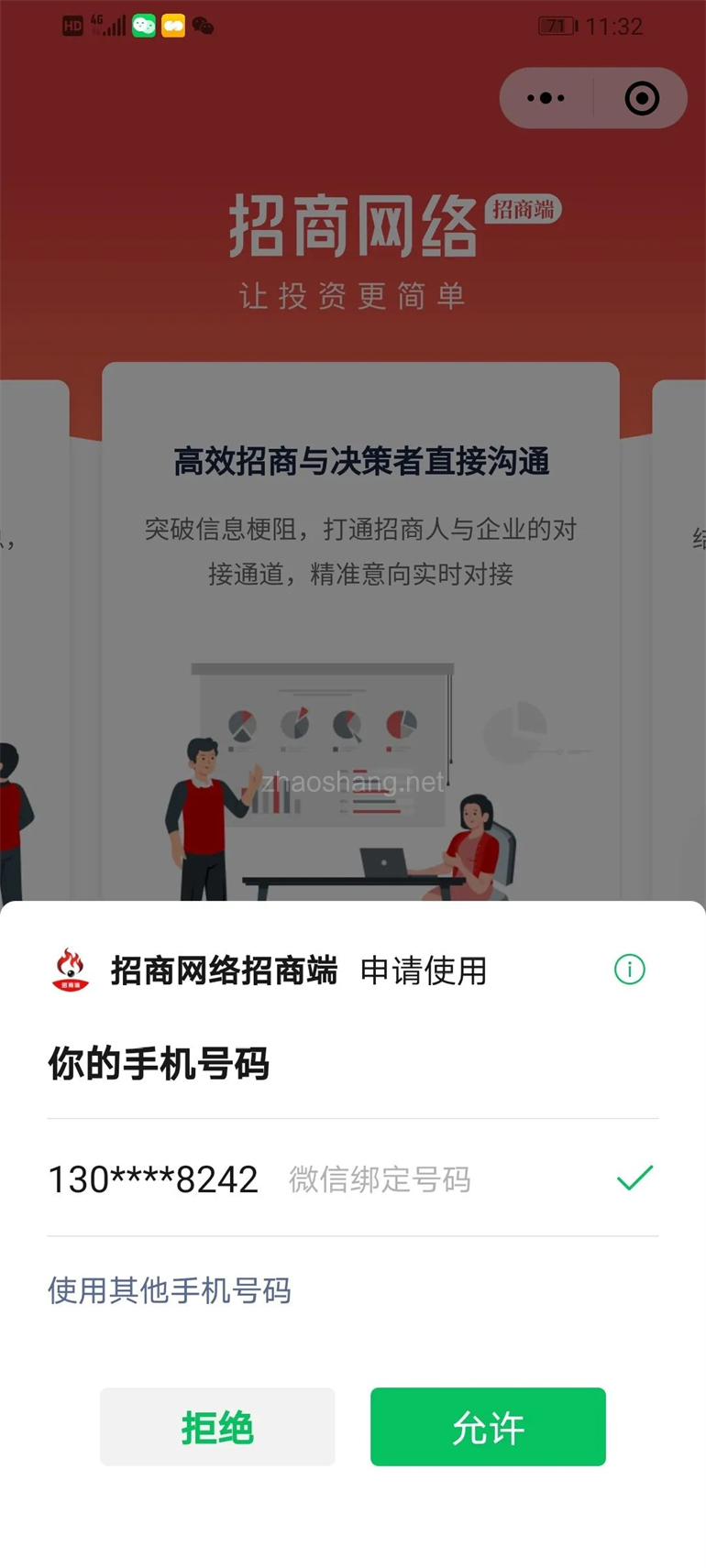706x1568 pixels.
Task: Open the mini-program three-dot options menu
Action: (x=547, y=97)
